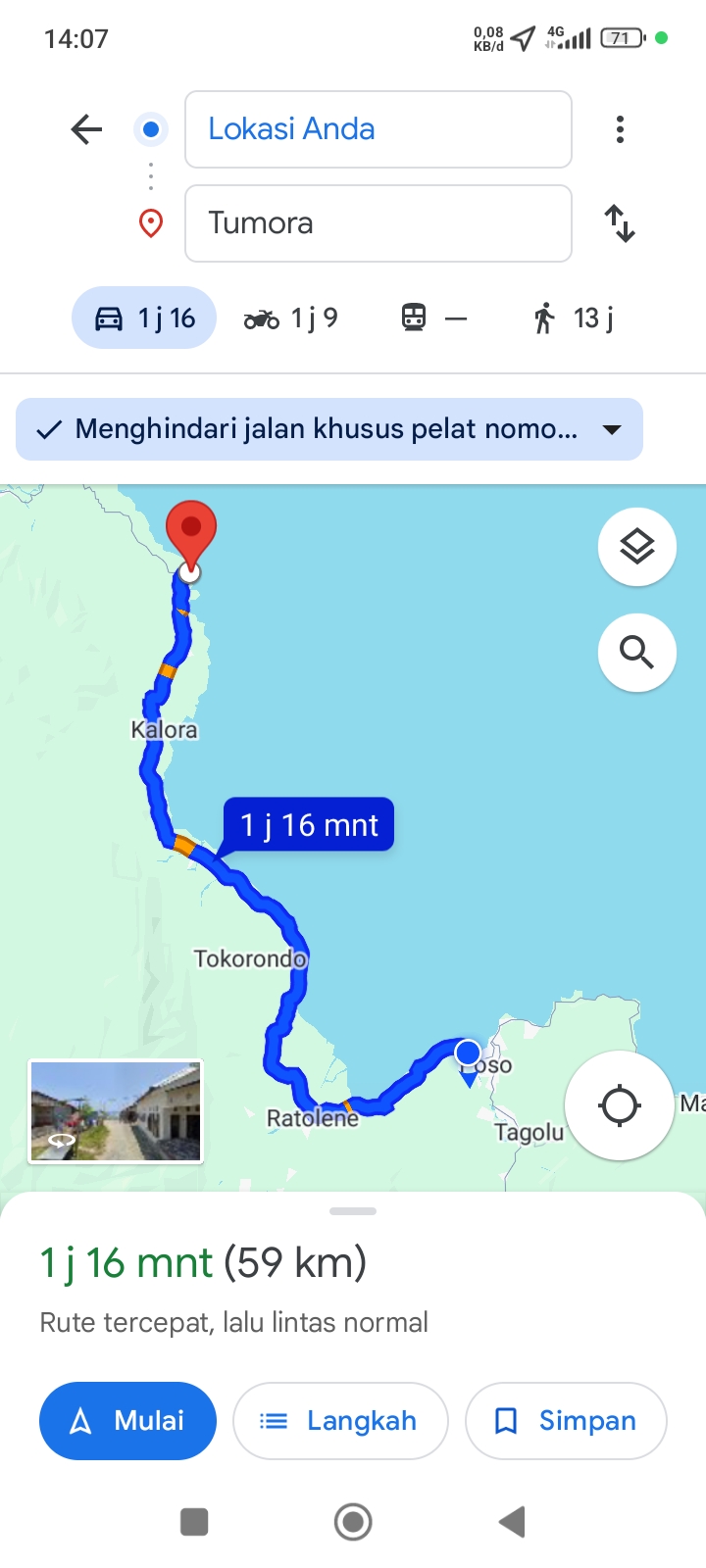Open the Street View thumbnail
This screenshot has width=706, height=1568.
[x=116, y=1111]
